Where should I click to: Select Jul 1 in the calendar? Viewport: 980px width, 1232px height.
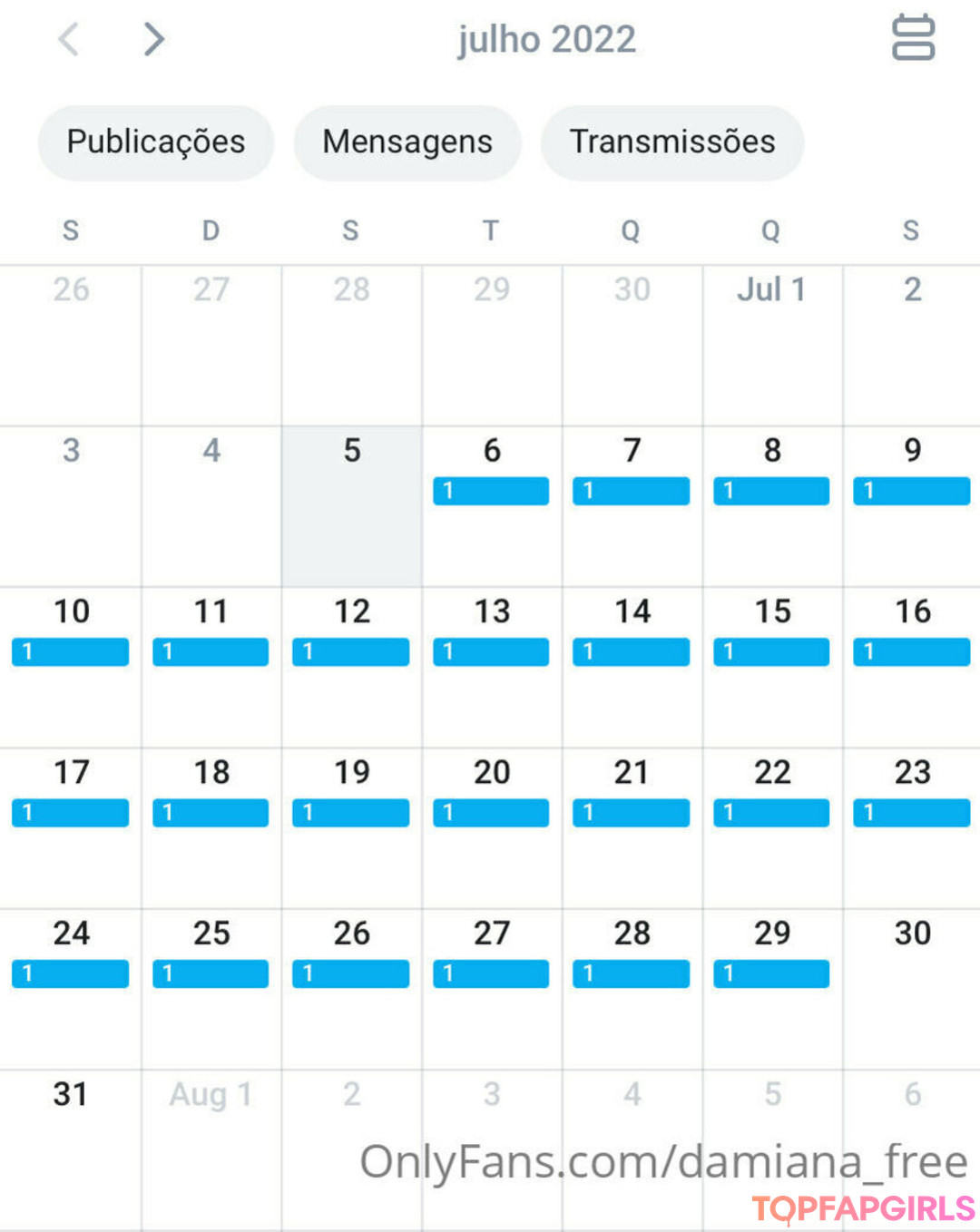(x=771, y=345)
